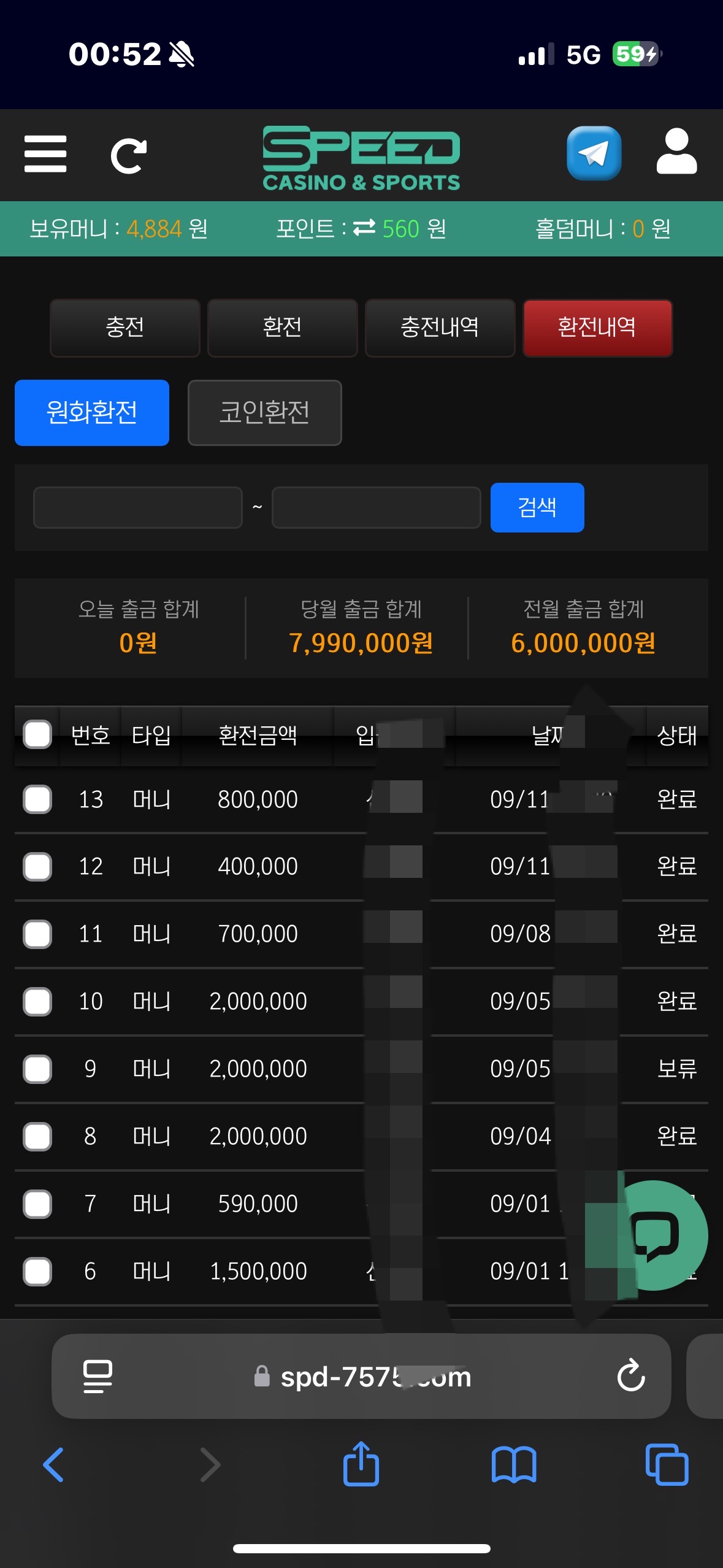Open the user profile icon
723x1568 pixels.
pos(676,152)
